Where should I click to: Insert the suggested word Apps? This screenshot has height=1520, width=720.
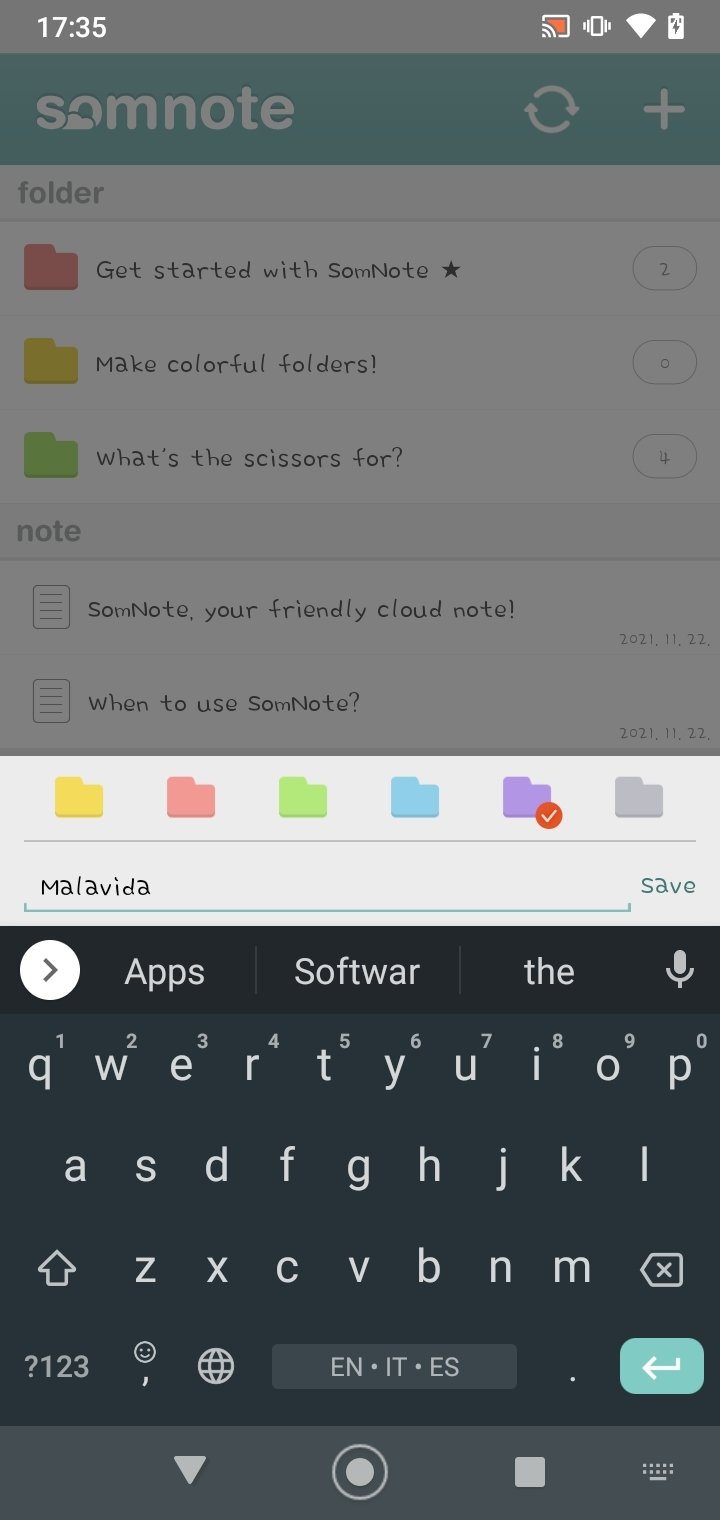click(164, 971)
